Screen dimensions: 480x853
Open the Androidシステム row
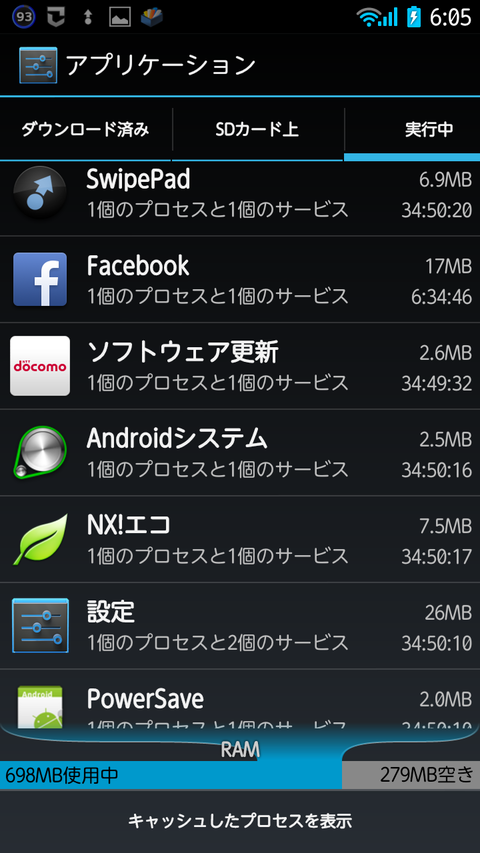[240, 453]
